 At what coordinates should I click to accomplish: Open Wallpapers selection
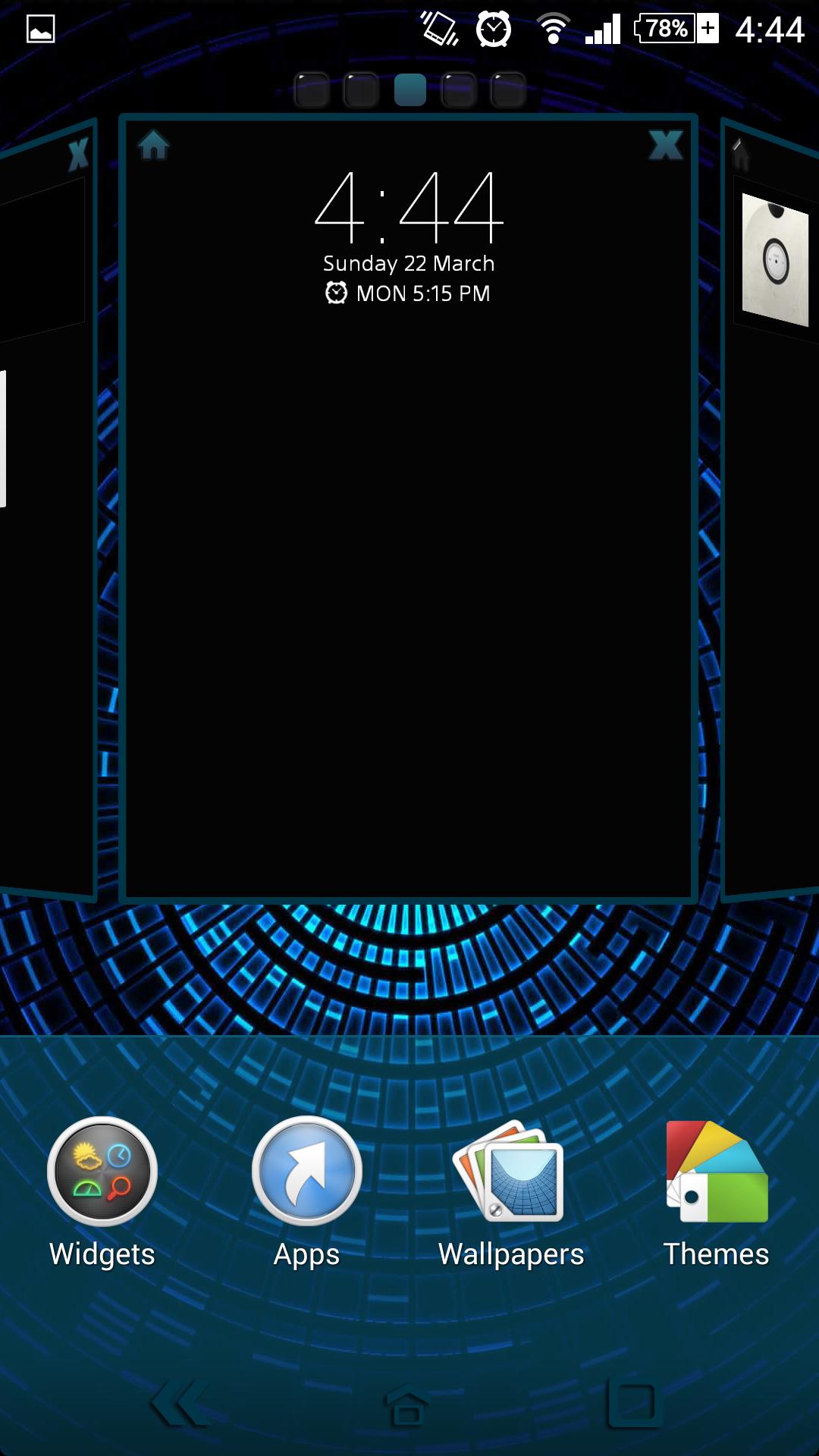pyautogui.click(x=510, y=1192)
